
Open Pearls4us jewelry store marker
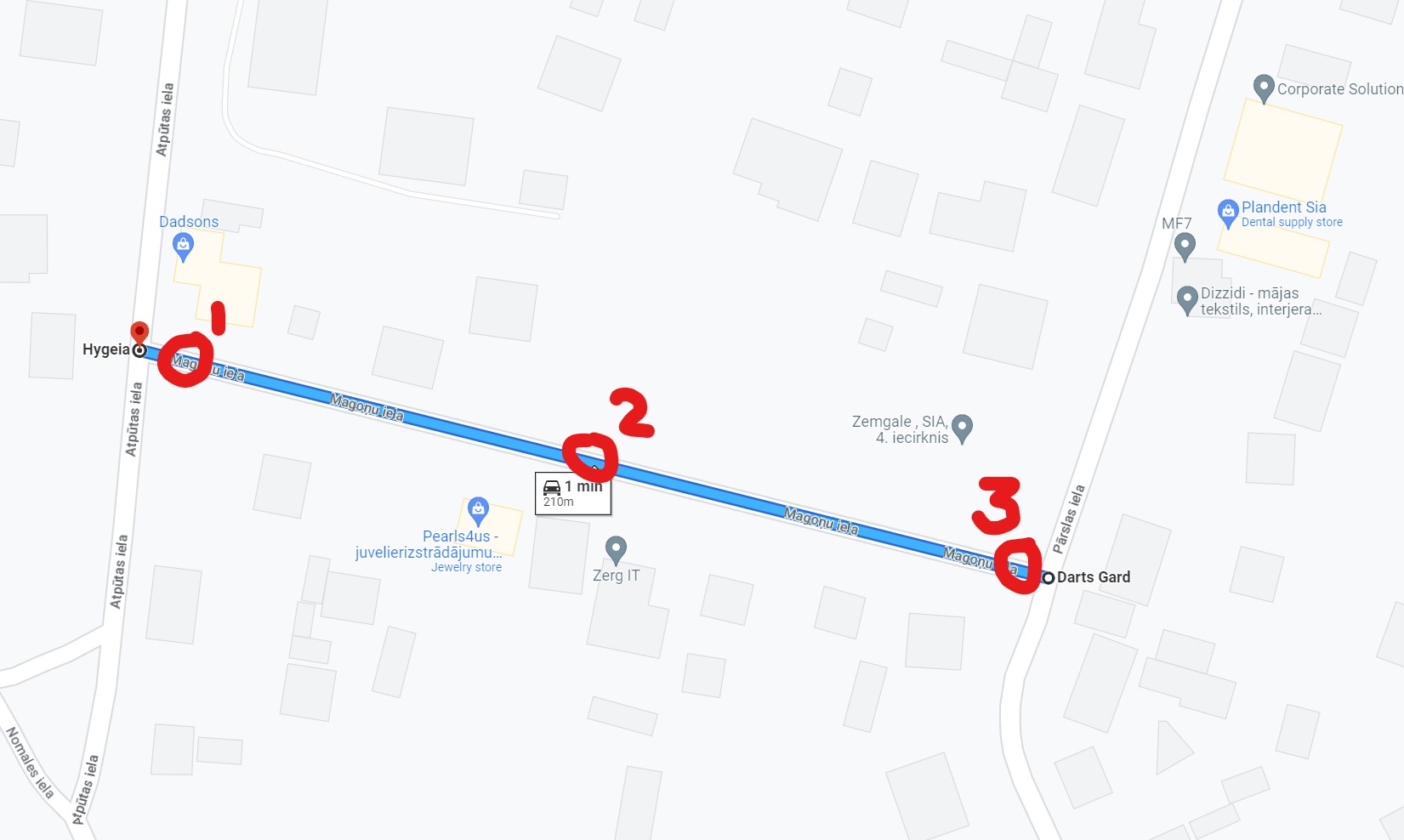point(478,511)
